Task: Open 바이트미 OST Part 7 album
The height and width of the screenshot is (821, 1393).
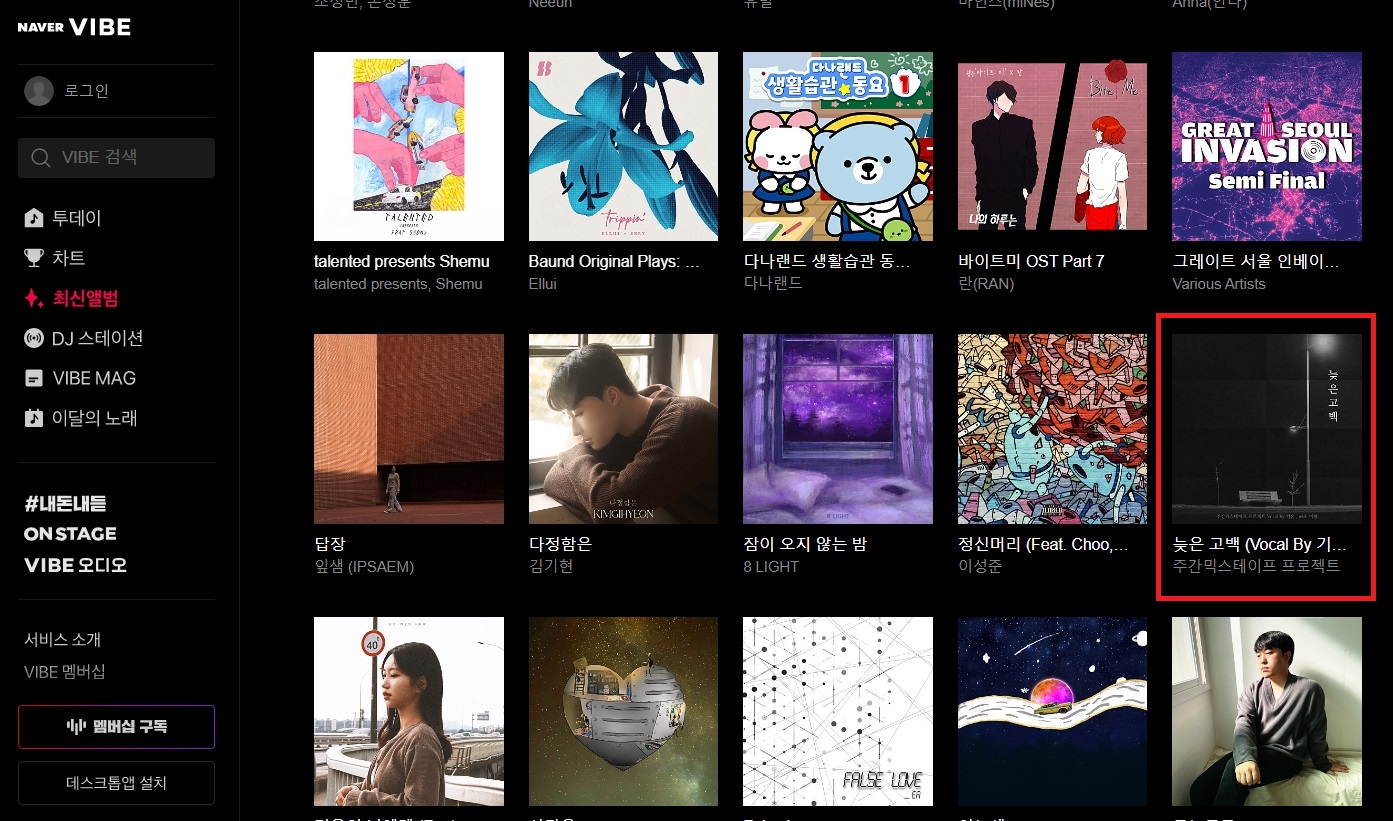Action: point(1052,147)
